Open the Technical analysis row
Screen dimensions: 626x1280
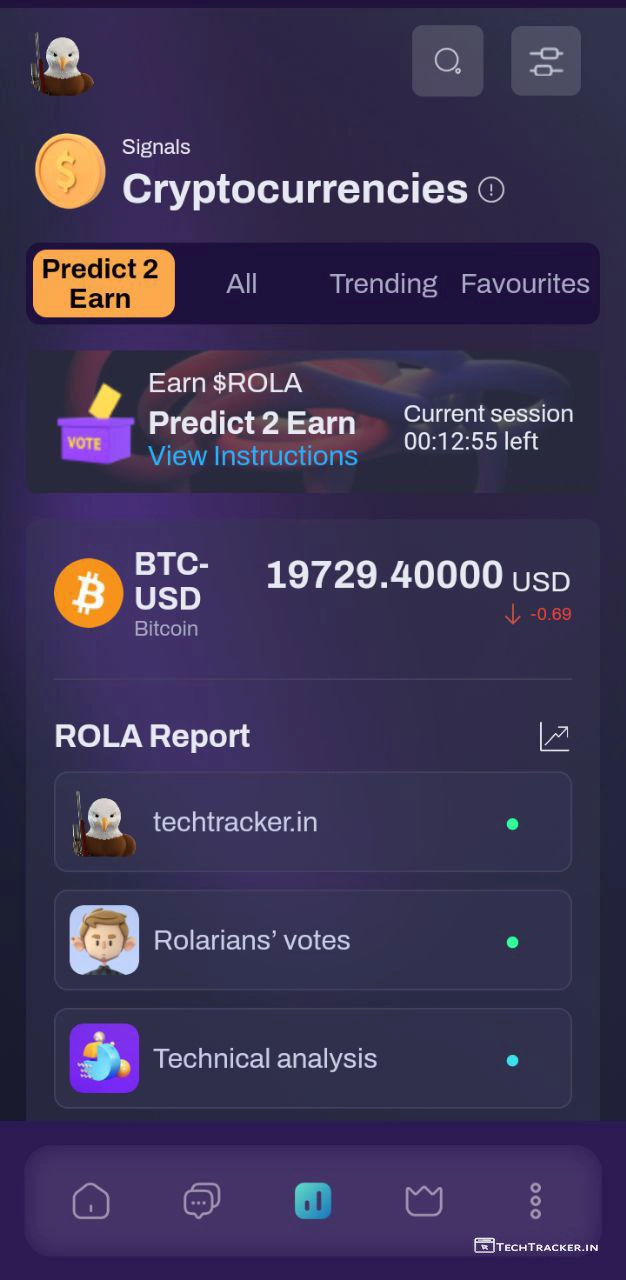312,1058
